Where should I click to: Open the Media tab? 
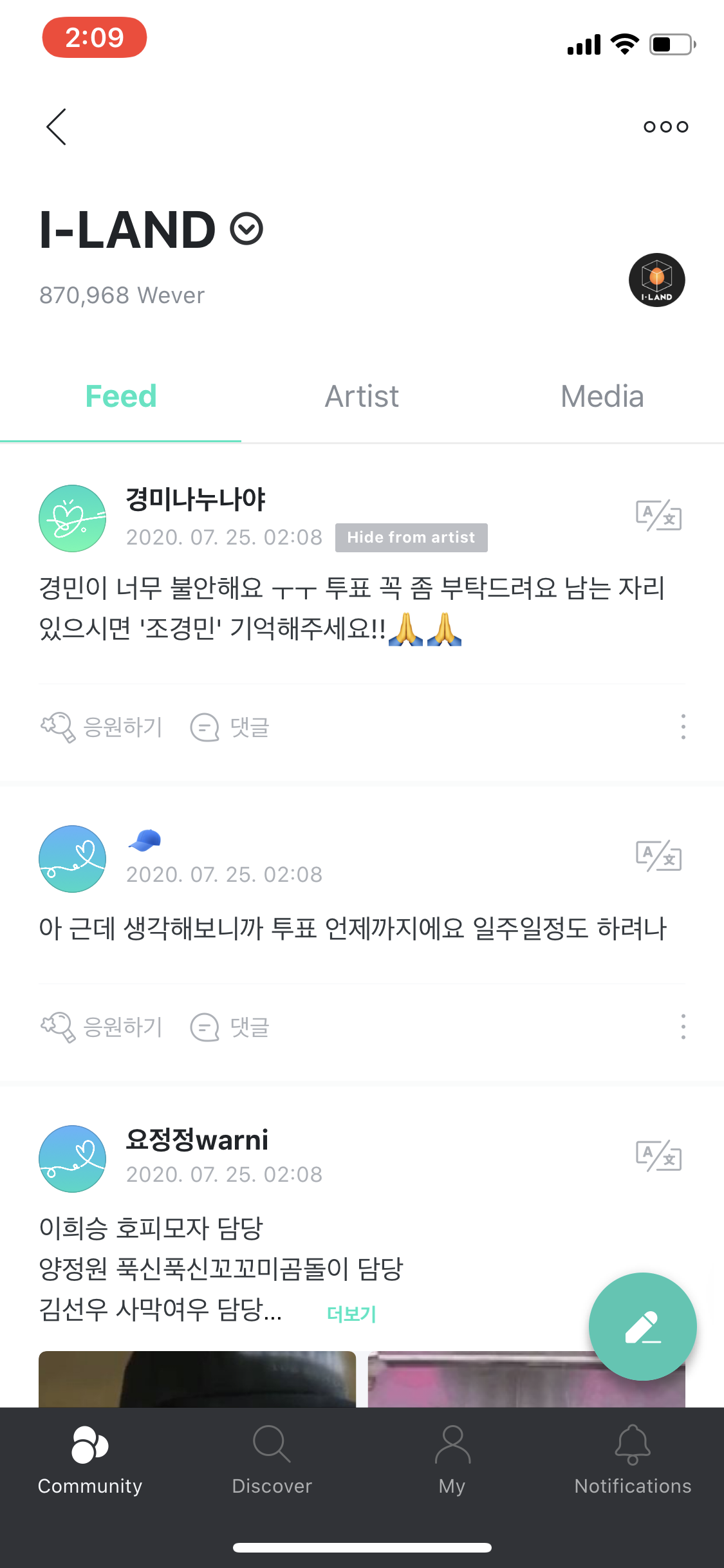click(602, 395)
